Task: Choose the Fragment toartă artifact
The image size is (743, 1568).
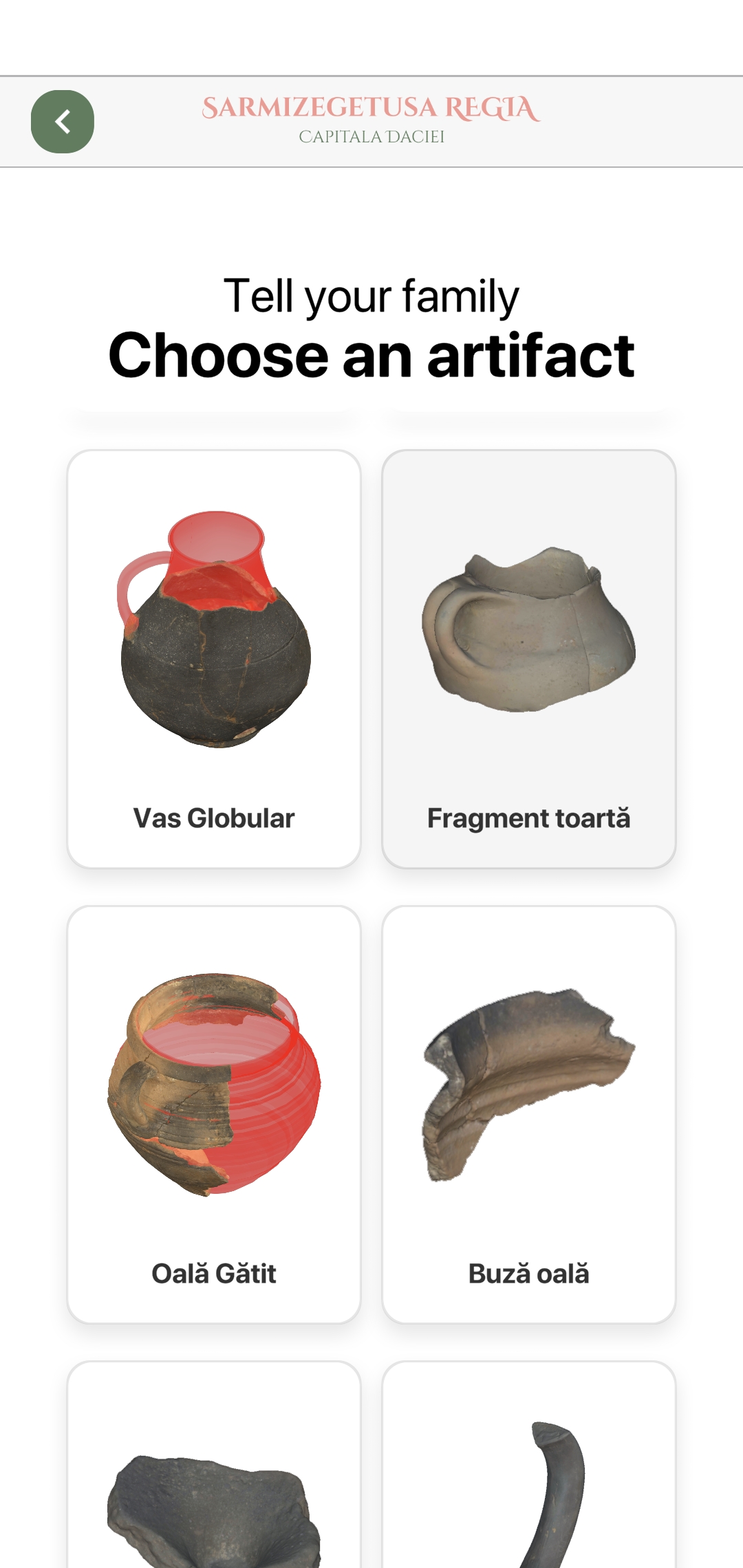Action: [x=528, y=659]
